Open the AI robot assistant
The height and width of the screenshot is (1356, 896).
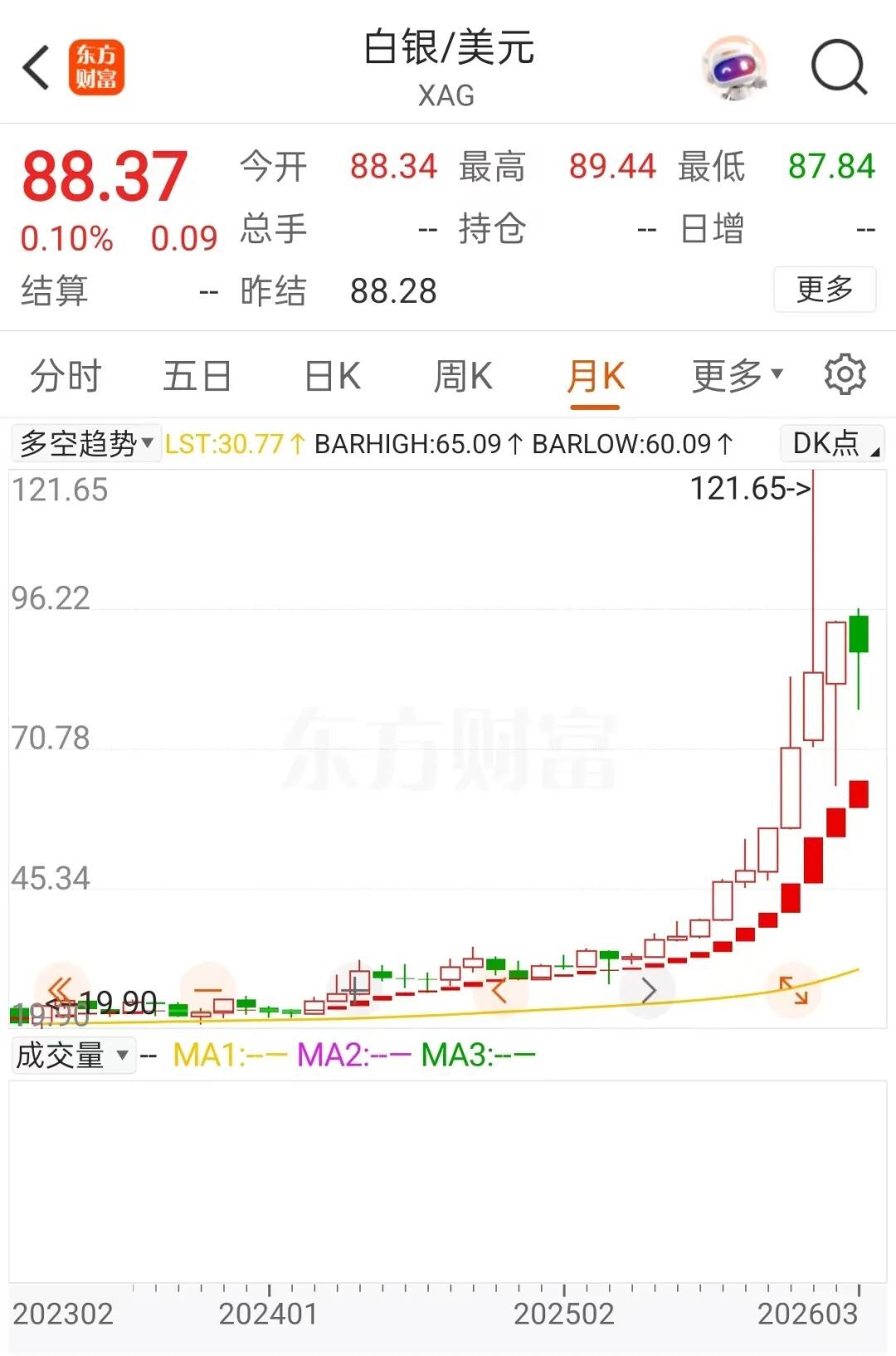click(x=733, y=67)
